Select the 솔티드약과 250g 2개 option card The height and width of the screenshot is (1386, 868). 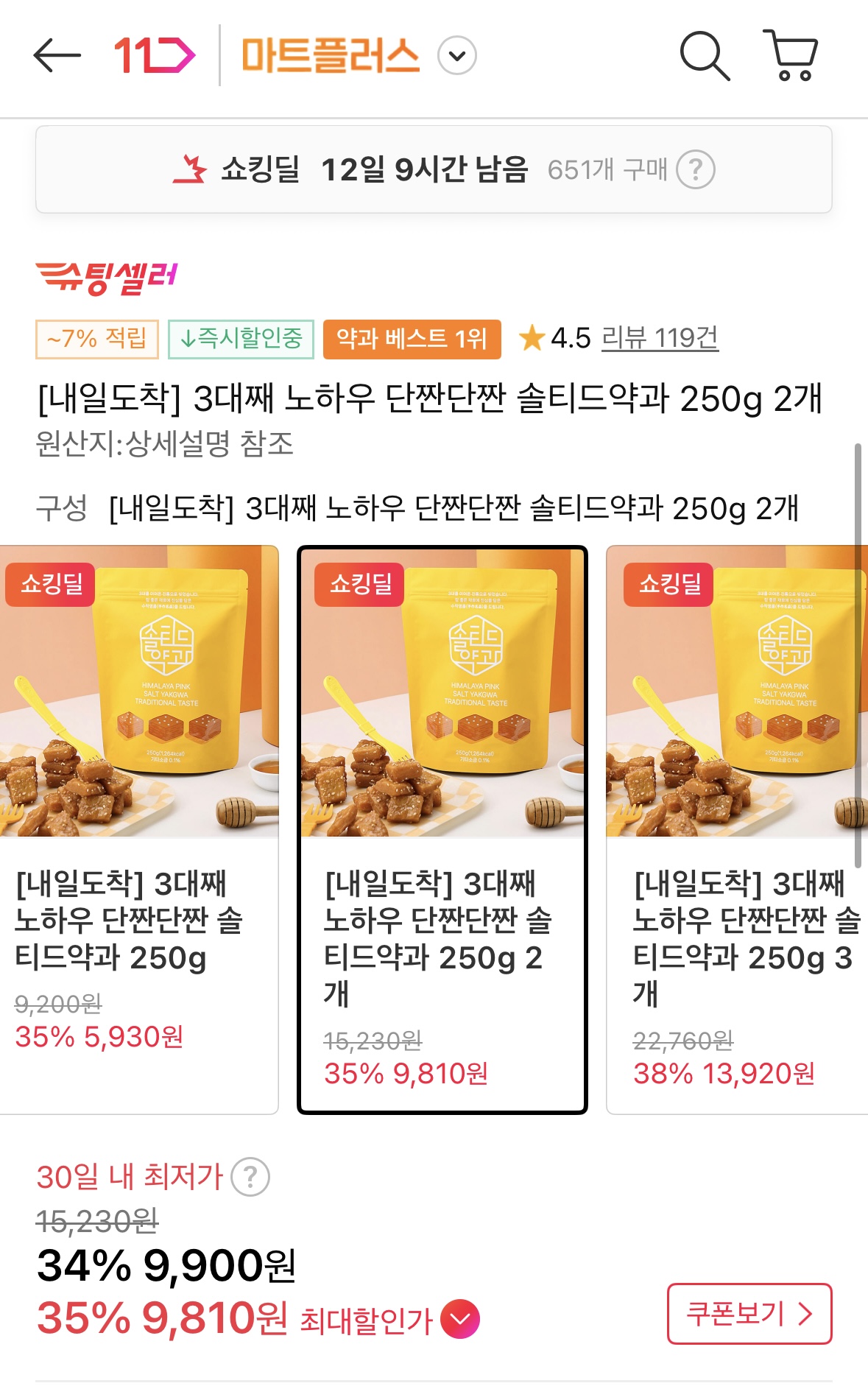pyautogui.click(x=442, y=829)
